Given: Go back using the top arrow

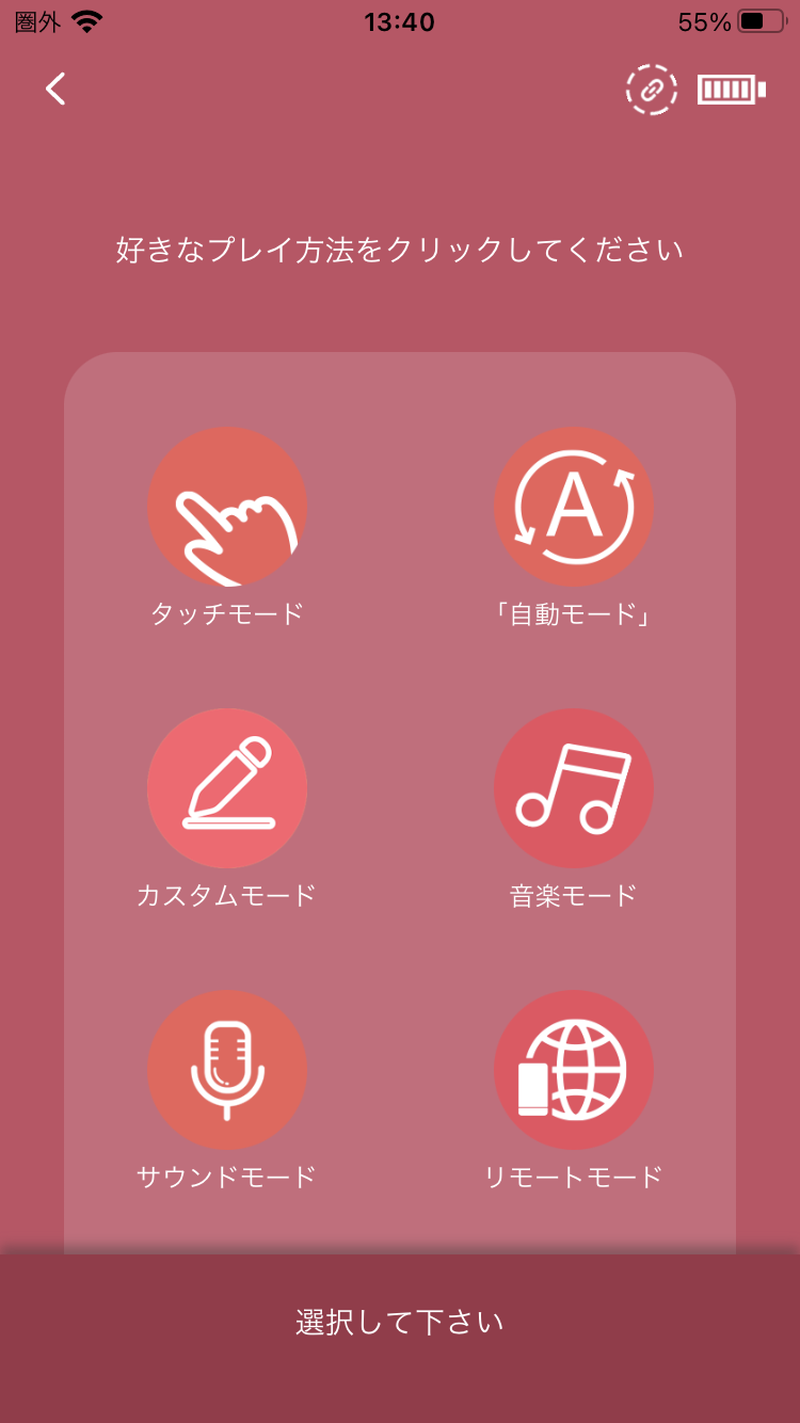Looking at the screenshot, I should [x=56, y=89].
